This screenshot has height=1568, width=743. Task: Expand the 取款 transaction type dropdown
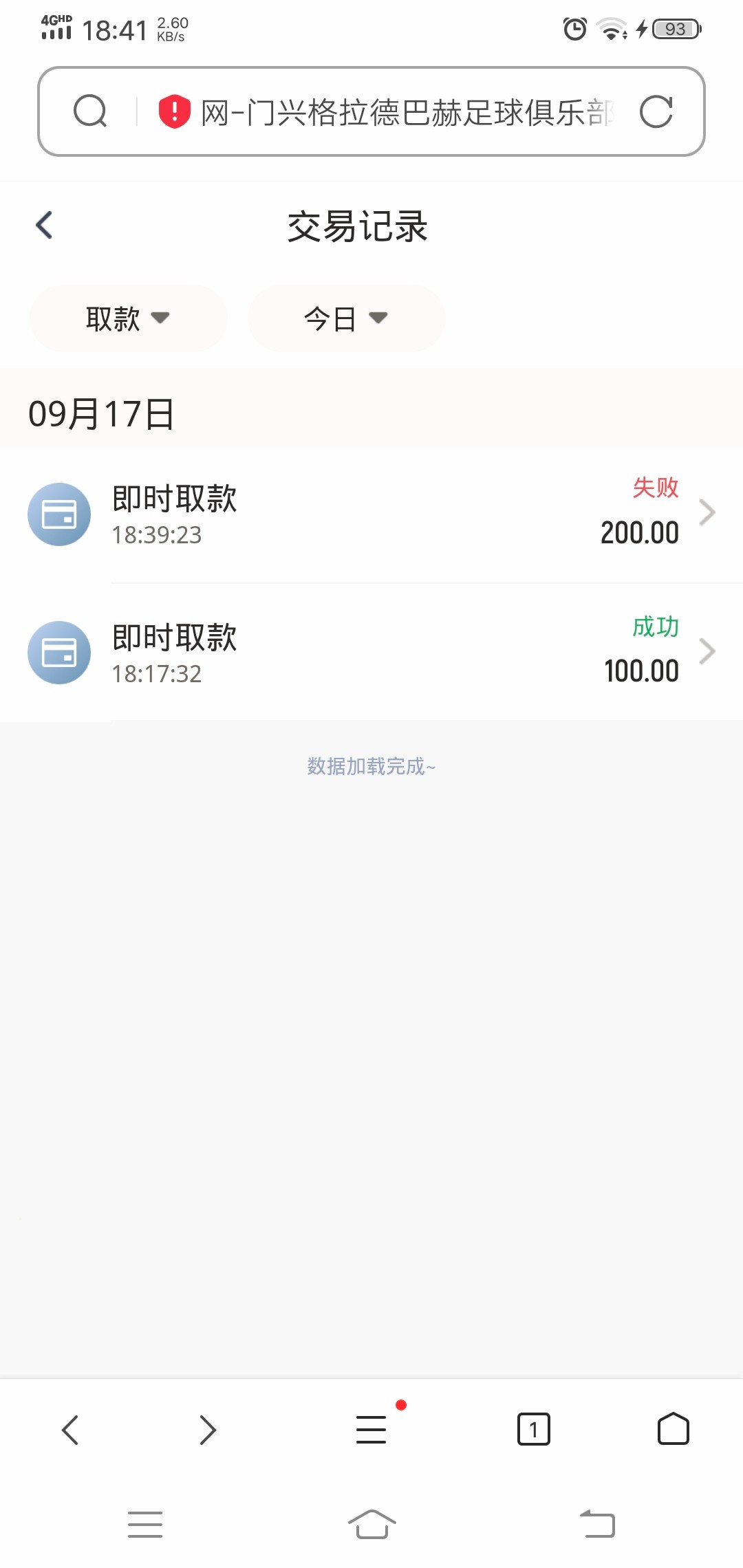click(128, 318)
